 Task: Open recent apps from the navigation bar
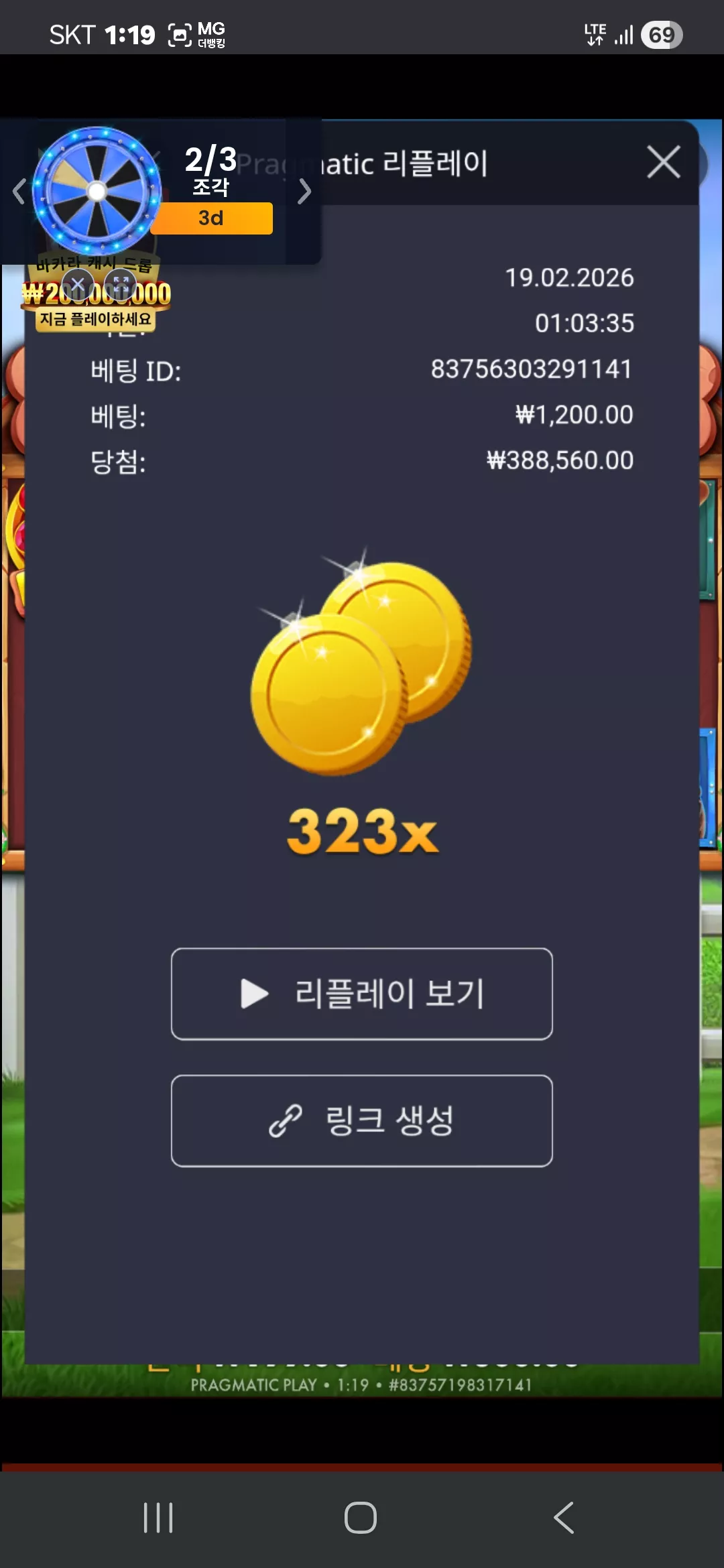158,1518
